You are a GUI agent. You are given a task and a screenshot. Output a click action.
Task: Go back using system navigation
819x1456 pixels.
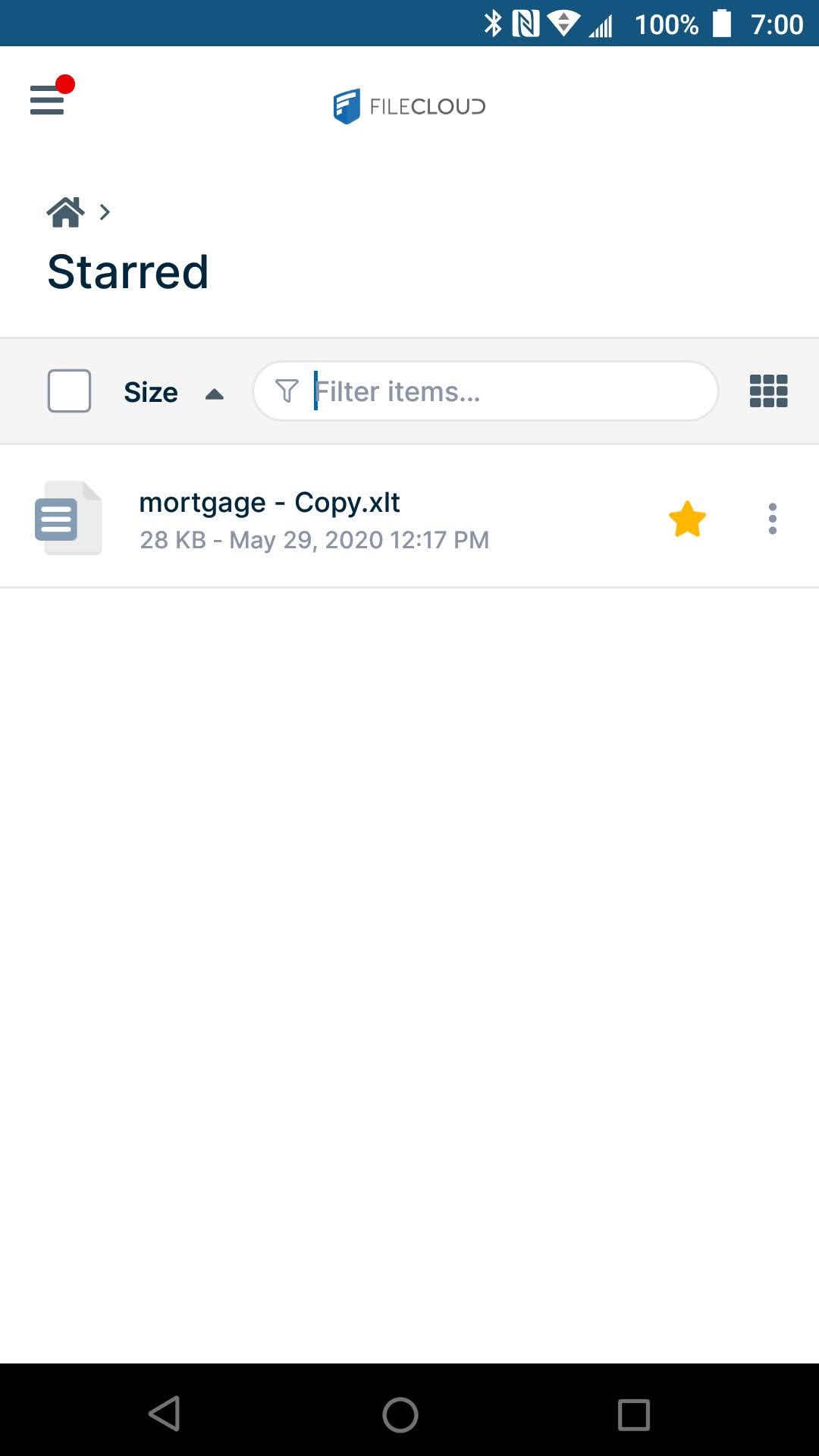pos(165,1414)
